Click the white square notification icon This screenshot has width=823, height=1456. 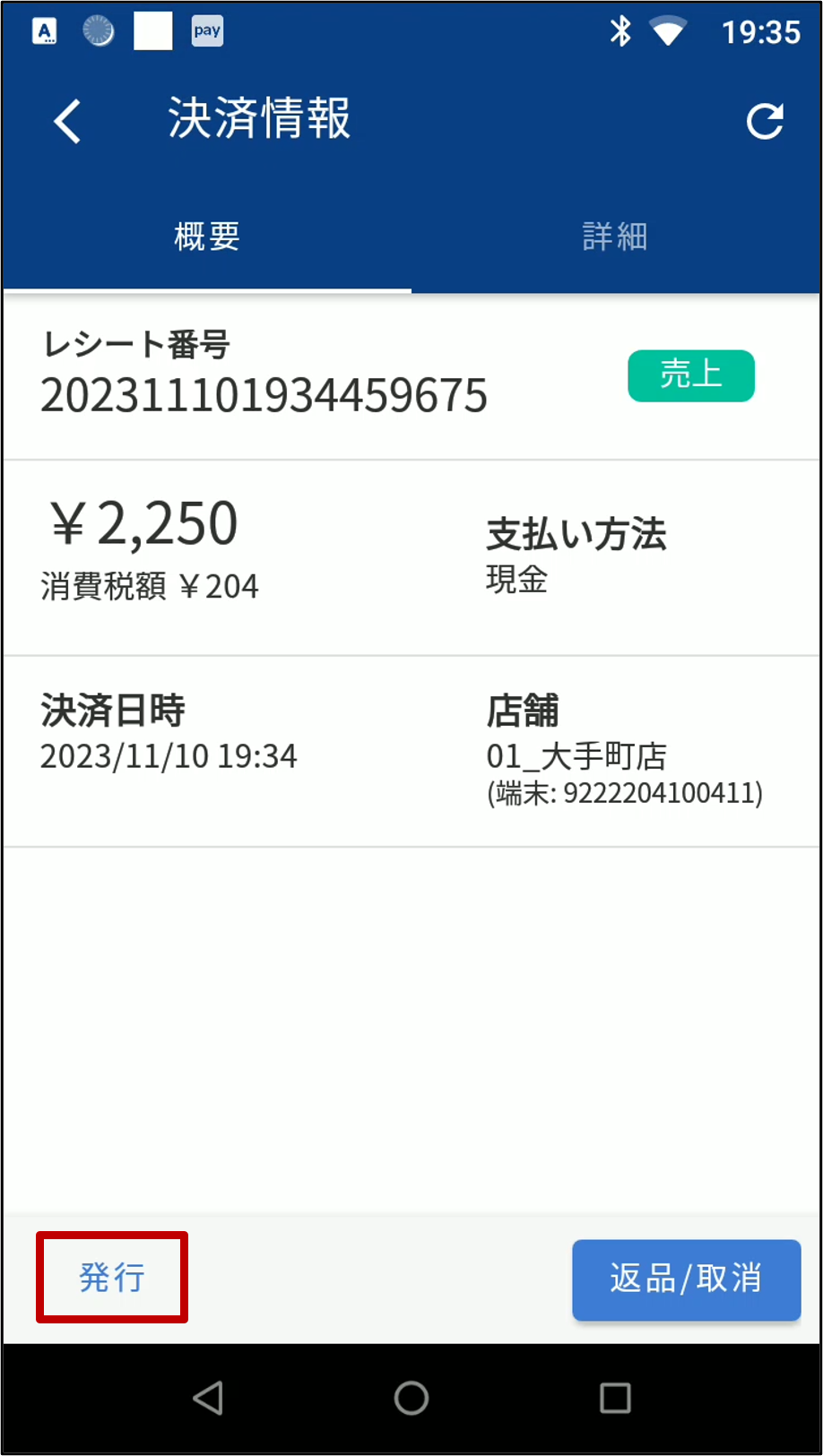[x=152, y=30]
